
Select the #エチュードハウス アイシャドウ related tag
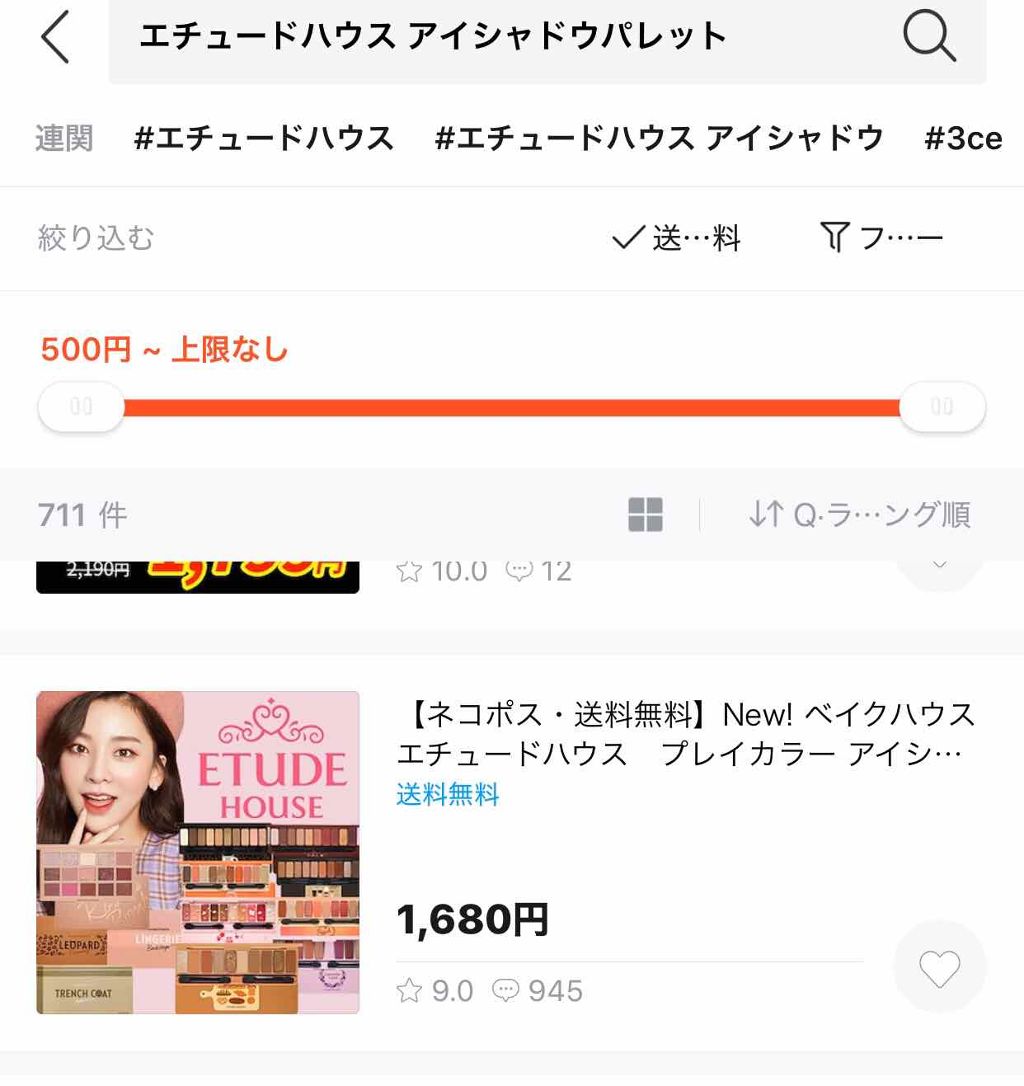point(659,138)
